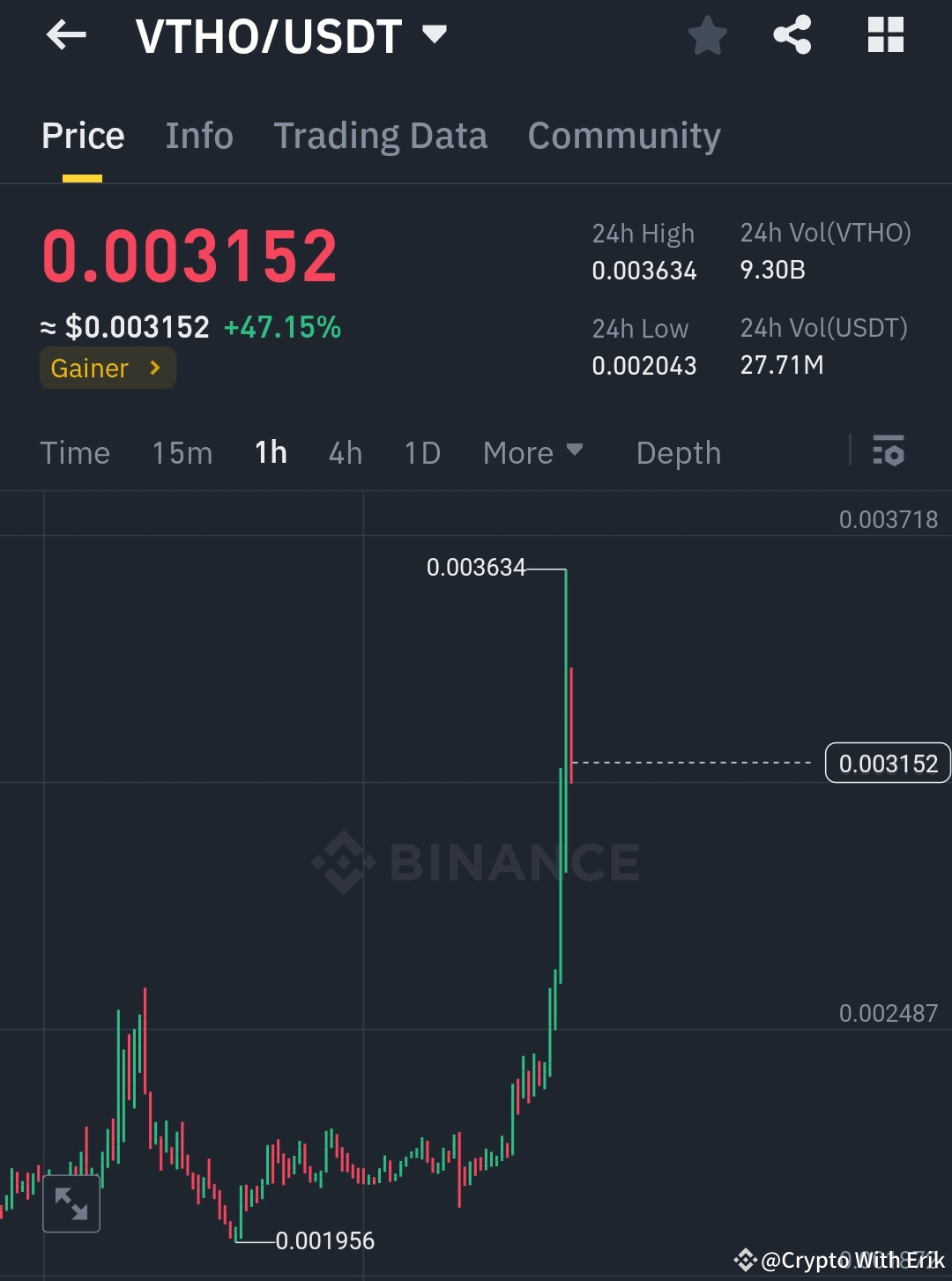
Task: Open the Gainer category chevron
Action: click(x=154, y=368)
